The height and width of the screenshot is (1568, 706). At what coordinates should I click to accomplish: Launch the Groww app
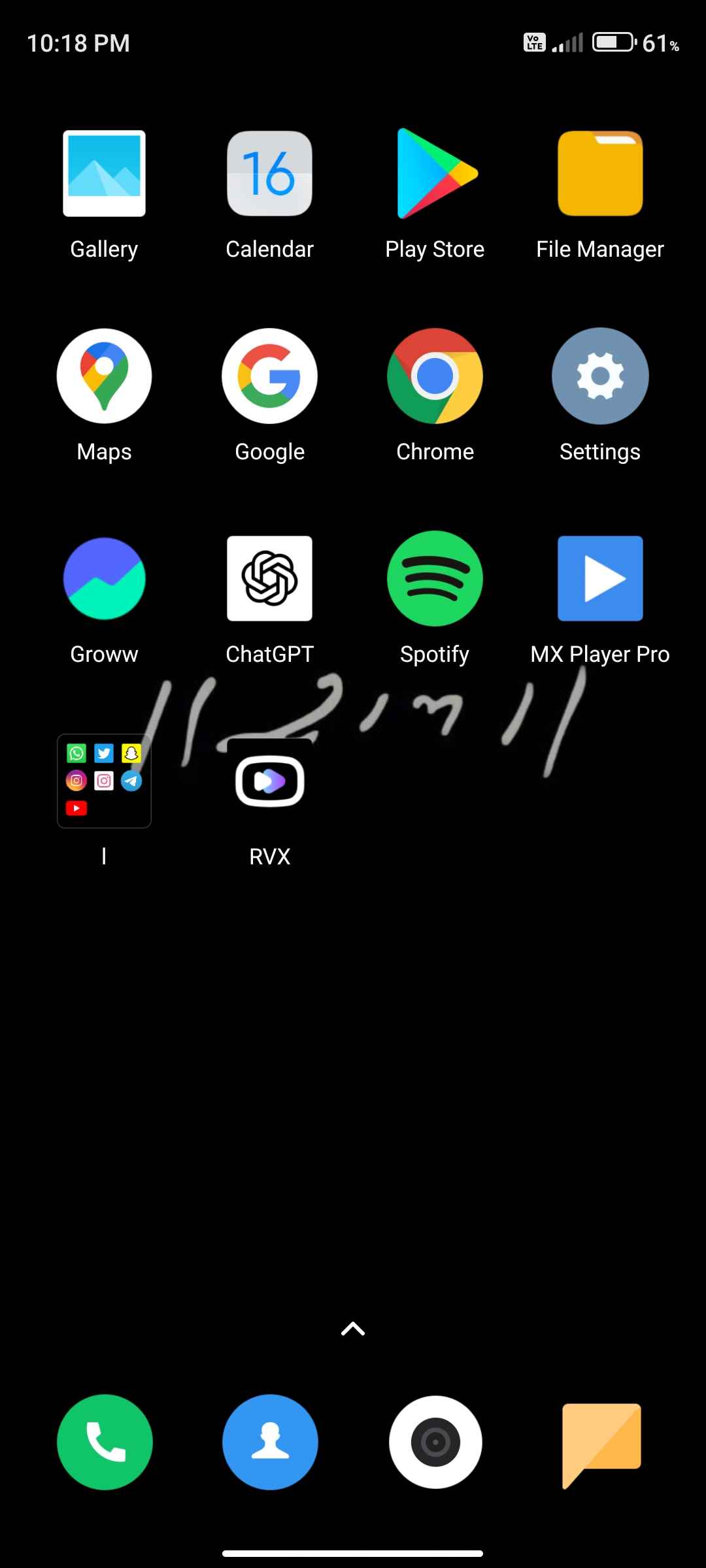pyautogui.click(x=104, y=579)
